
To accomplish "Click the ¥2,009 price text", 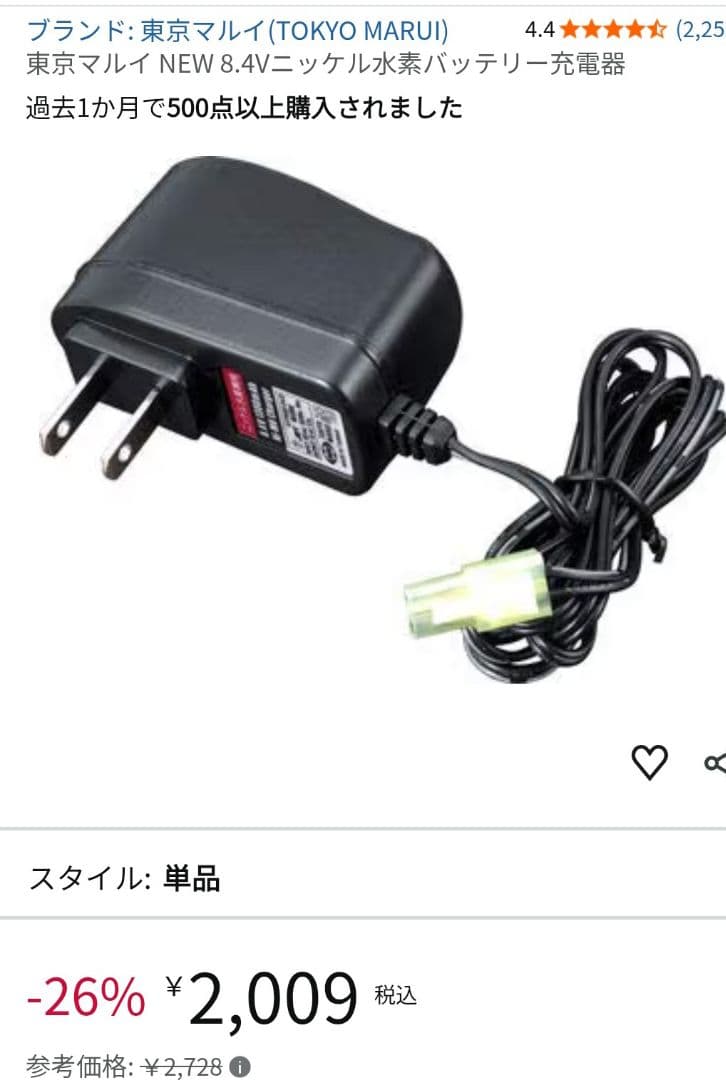I will [262, 993].
